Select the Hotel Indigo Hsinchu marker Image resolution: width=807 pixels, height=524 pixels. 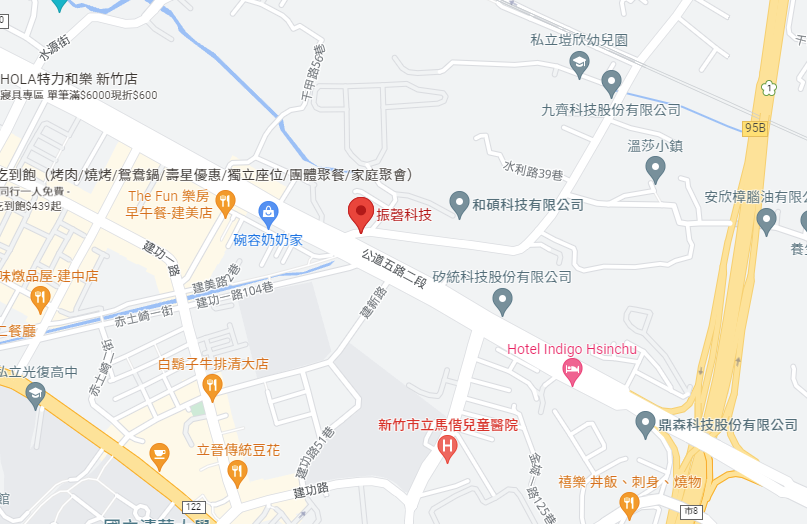tap(573, 372)
